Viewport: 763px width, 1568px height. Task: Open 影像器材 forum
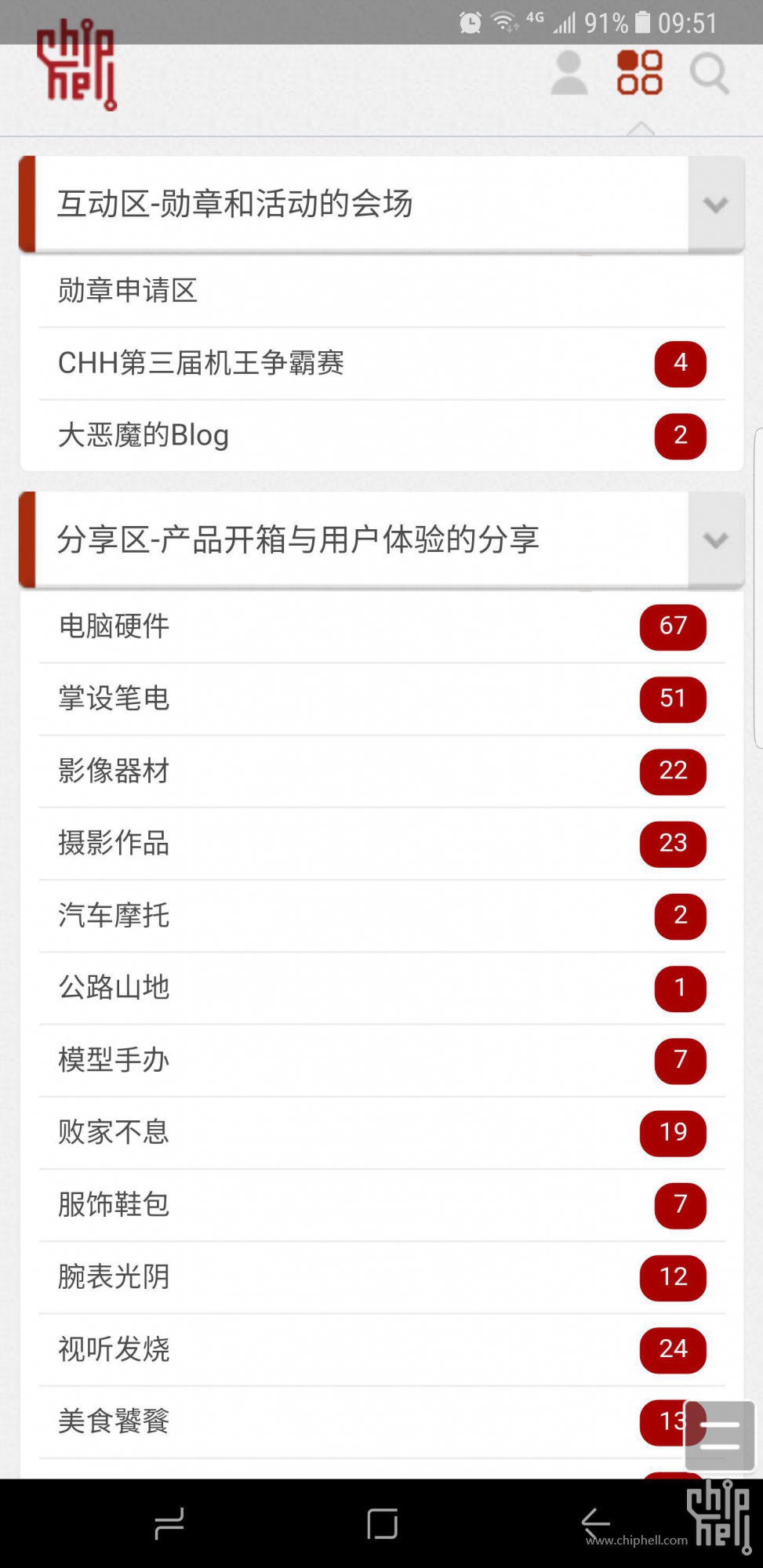[x=114, y=771]
